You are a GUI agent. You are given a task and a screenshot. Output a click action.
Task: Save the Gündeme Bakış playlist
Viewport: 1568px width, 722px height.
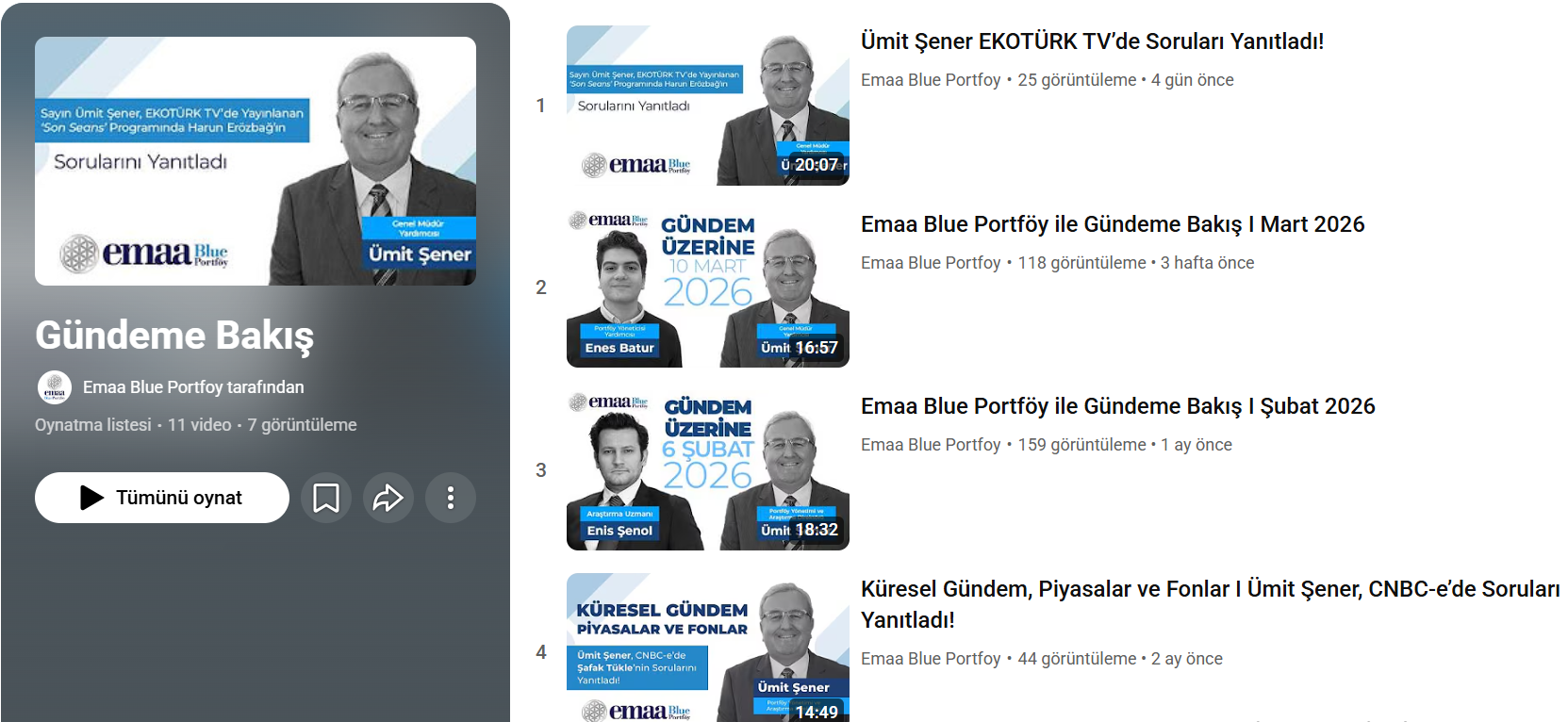[326, 498]
